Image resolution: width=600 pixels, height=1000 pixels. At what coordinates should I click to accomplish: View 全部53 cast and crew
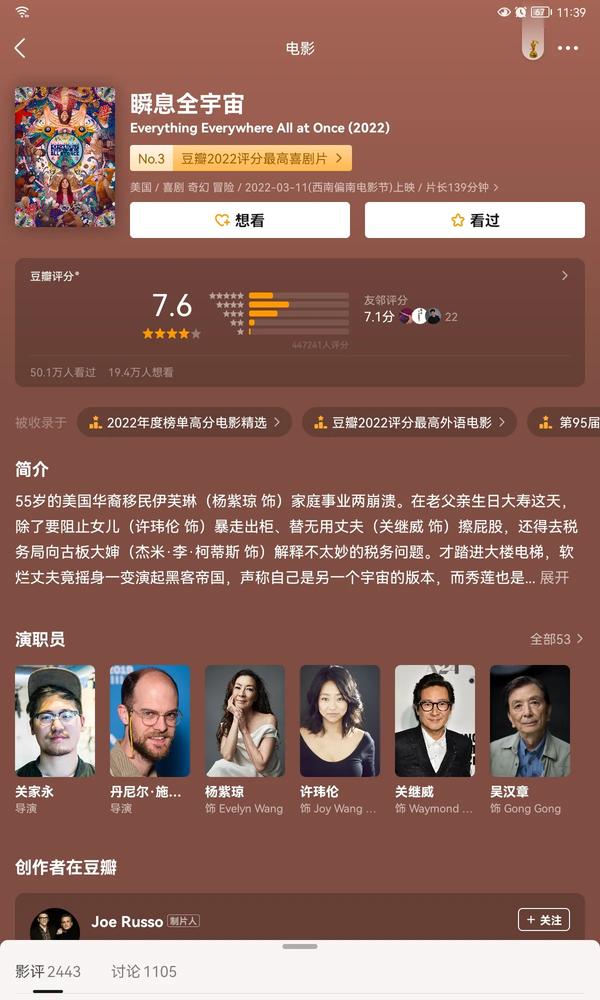point(556,639)
